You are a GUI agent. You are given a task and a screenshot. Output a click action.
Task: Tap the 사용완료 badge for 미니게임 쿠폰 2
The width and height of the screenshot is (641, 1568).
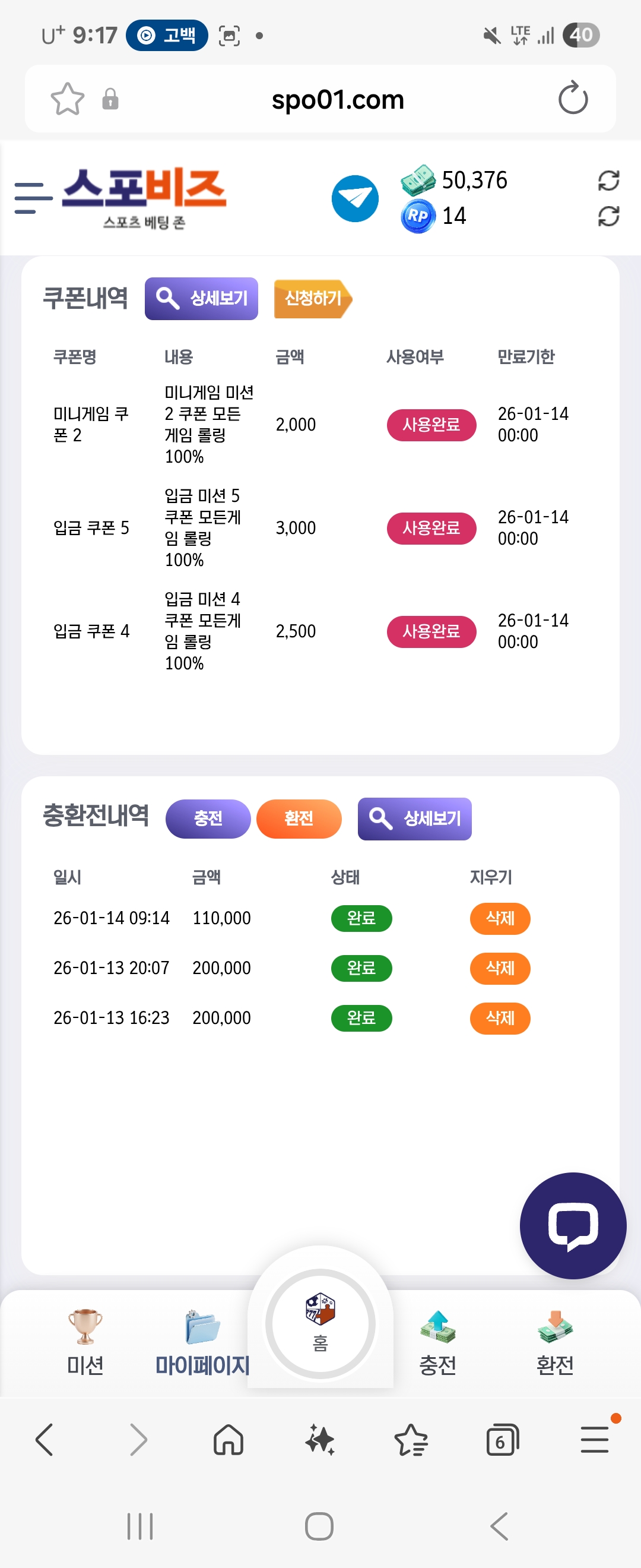(x=431, y=425)
